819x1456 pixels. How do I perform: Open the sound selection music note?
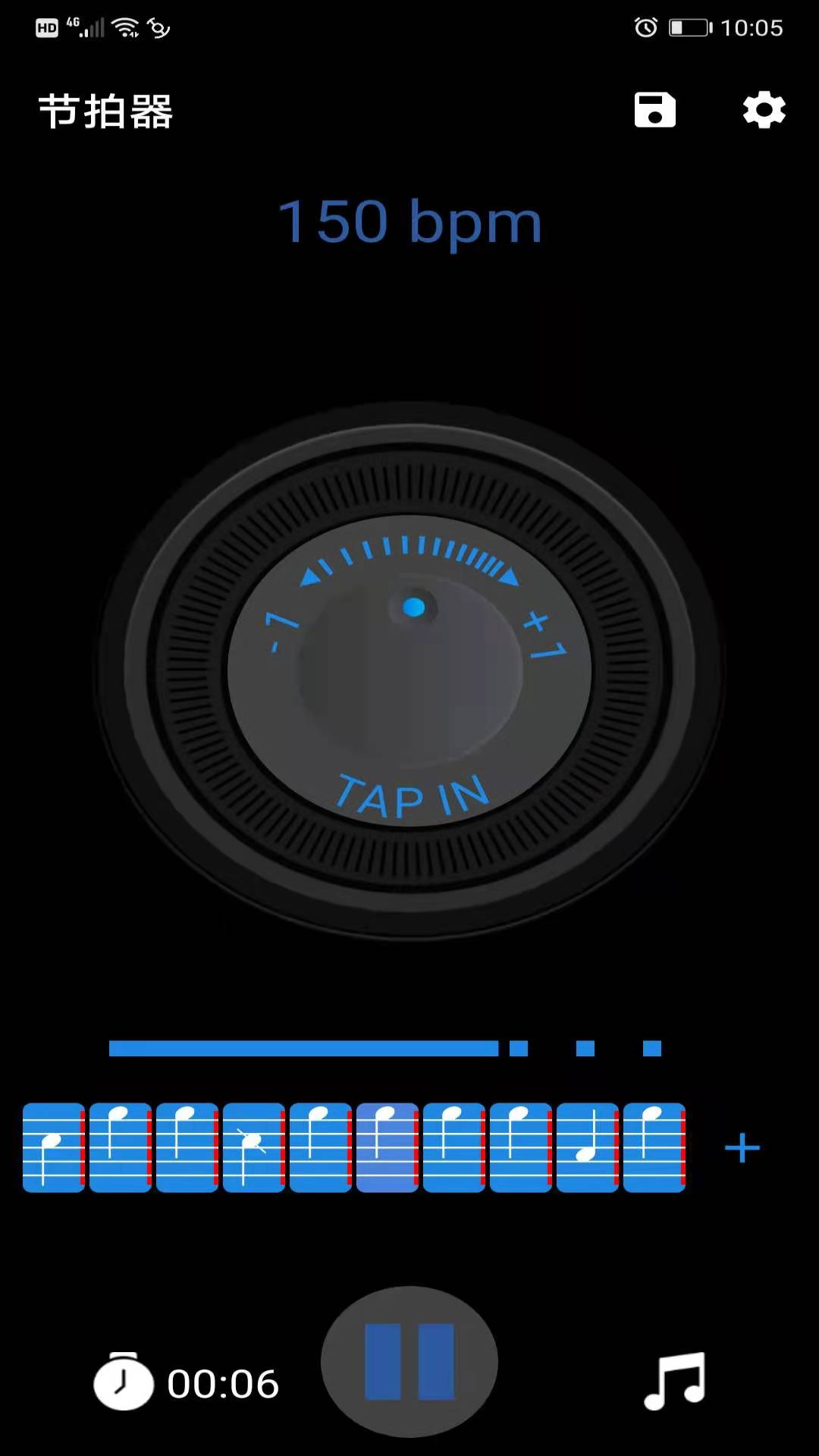pyautogui.click(x=675, y=1380)
